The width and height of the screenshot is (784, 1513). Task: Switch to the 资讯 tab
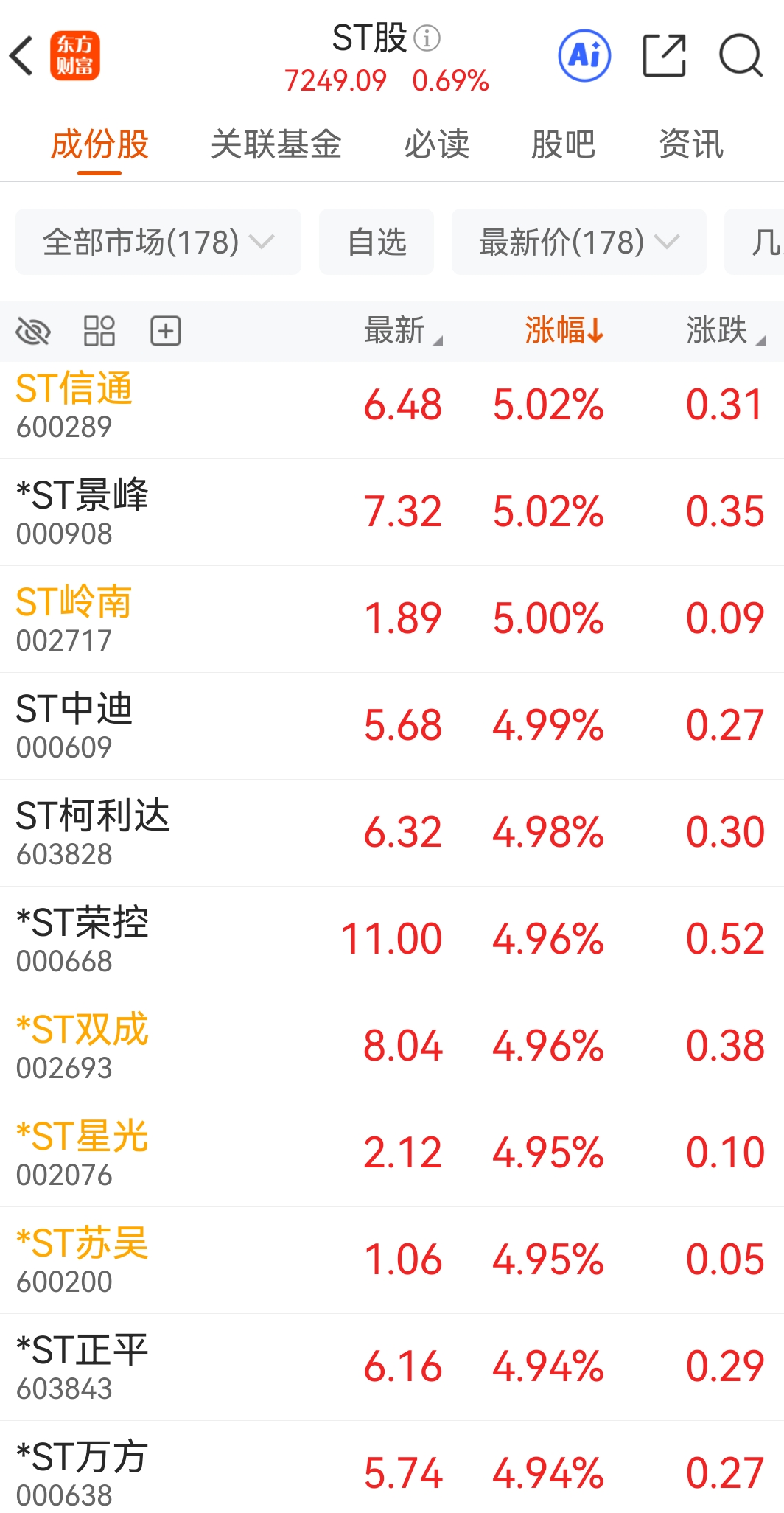[690, 144]
